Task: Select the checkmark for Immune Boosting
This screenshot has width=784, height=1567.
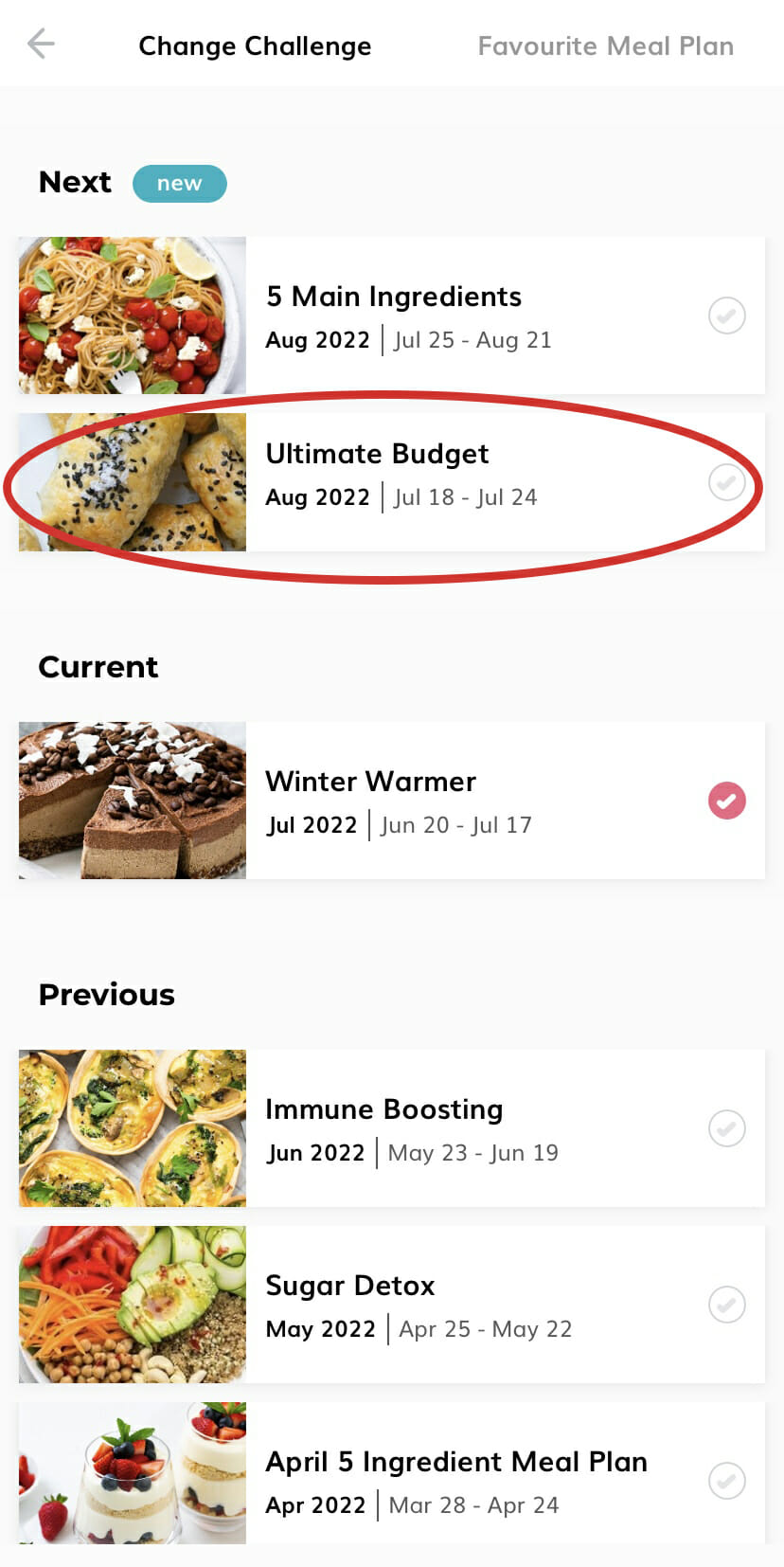Action: coord(727,1128)
